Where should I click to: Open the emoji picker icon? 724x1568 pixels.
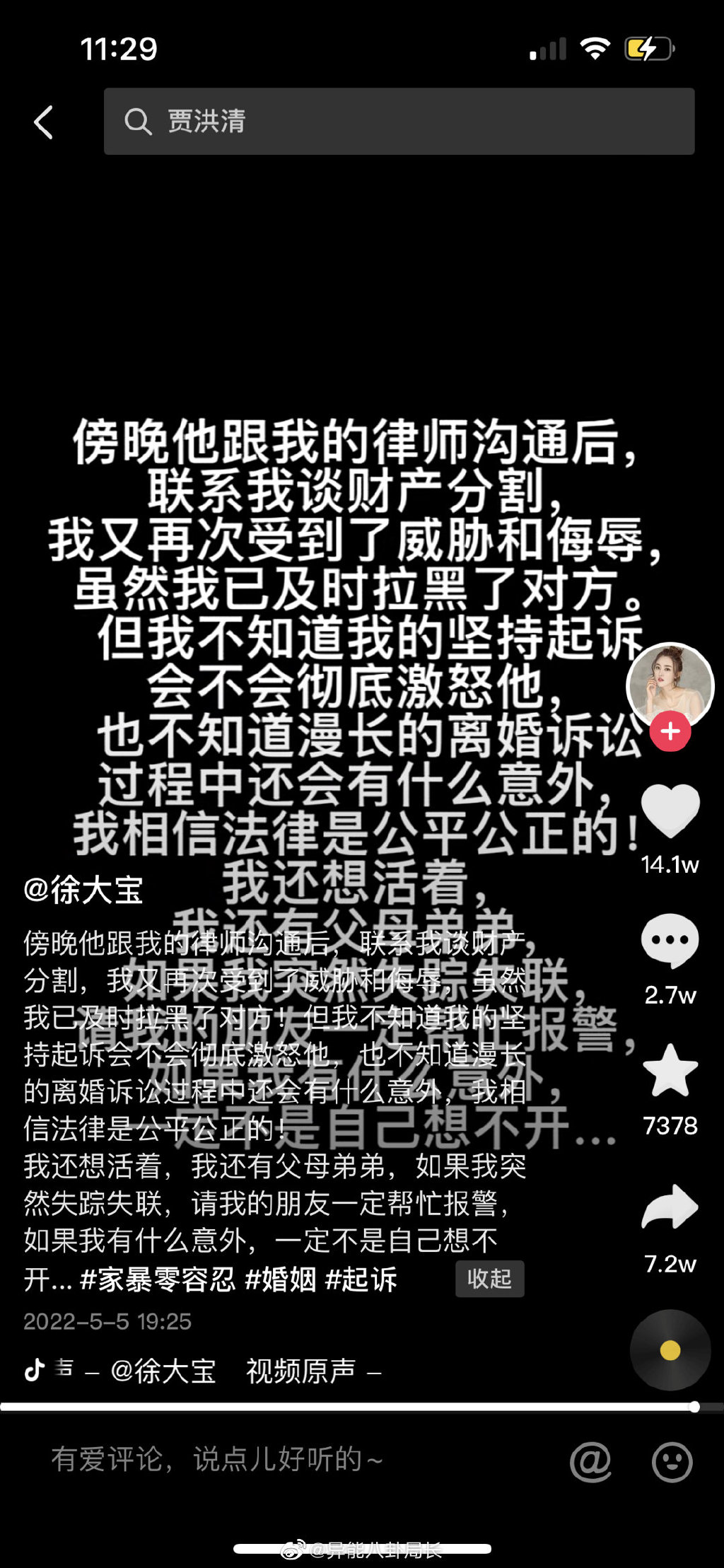[x=671, y=1461]
